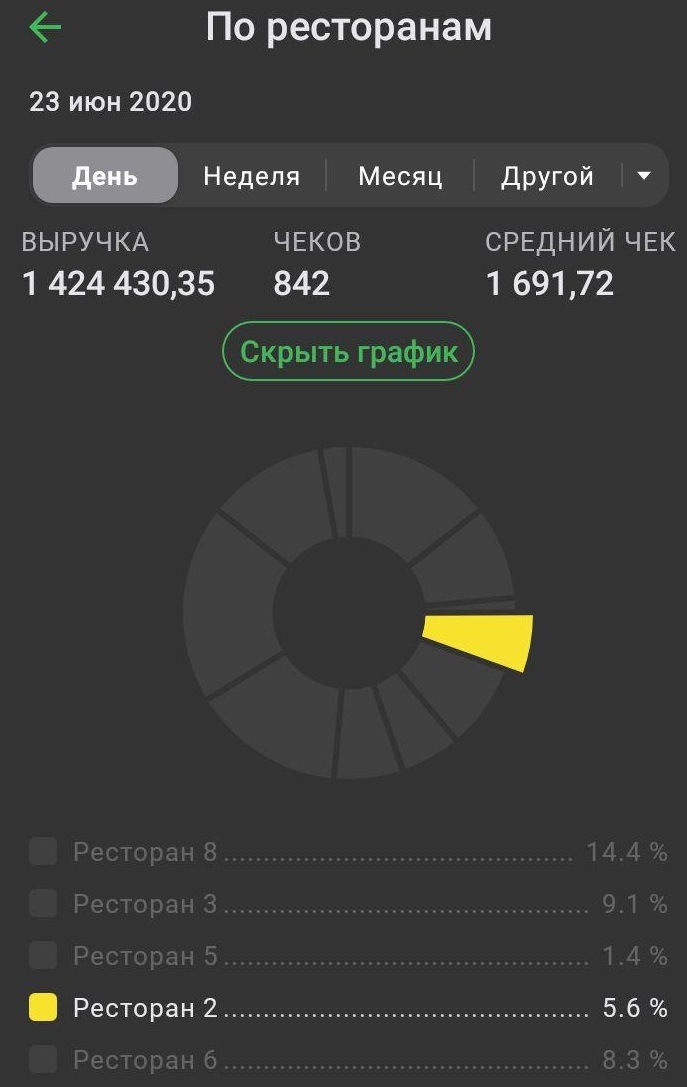Choose the Другой period option

coord(547,176)
